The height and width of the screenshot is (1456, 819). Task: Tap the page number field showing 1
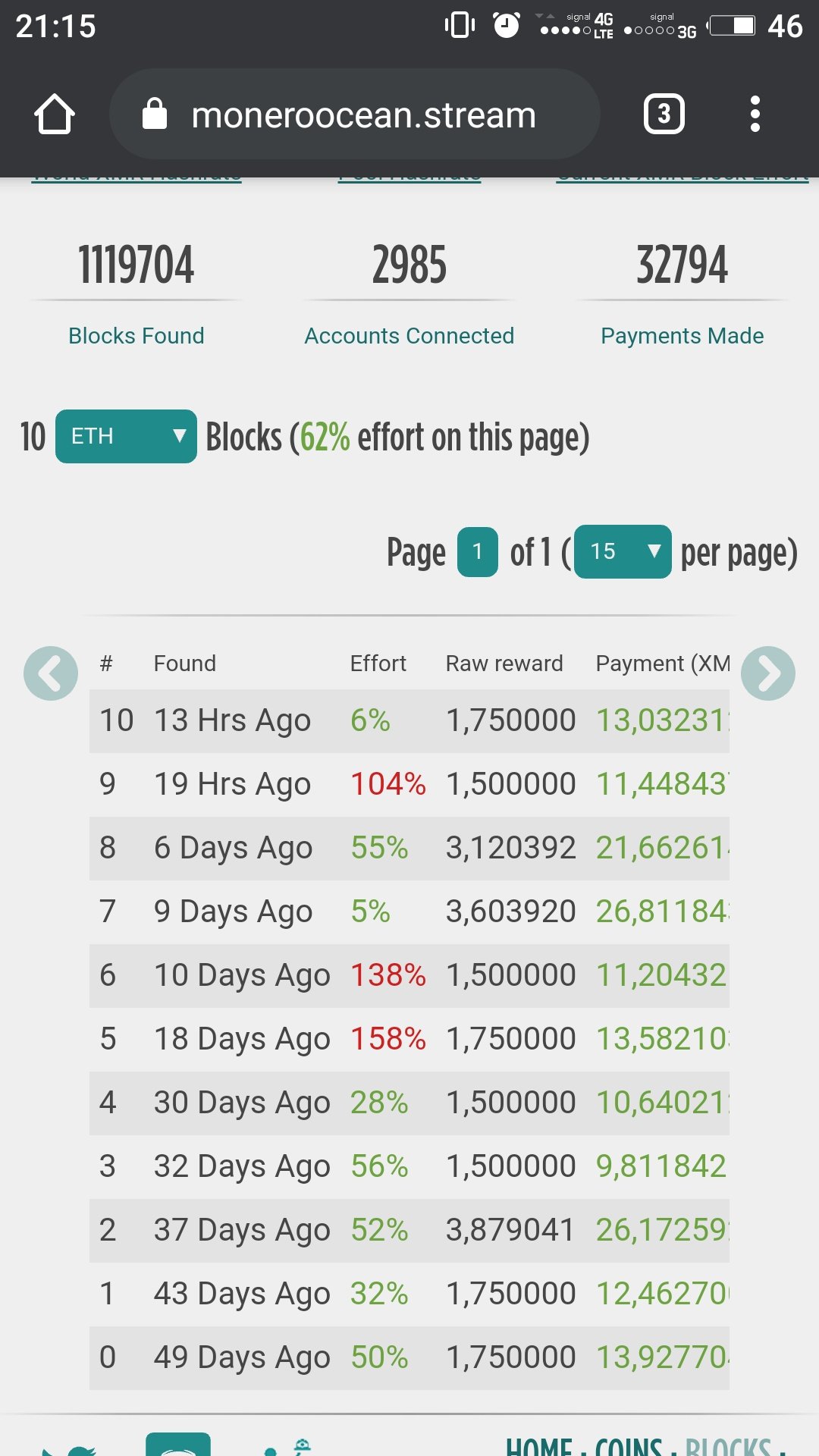(x=478, y=552)
